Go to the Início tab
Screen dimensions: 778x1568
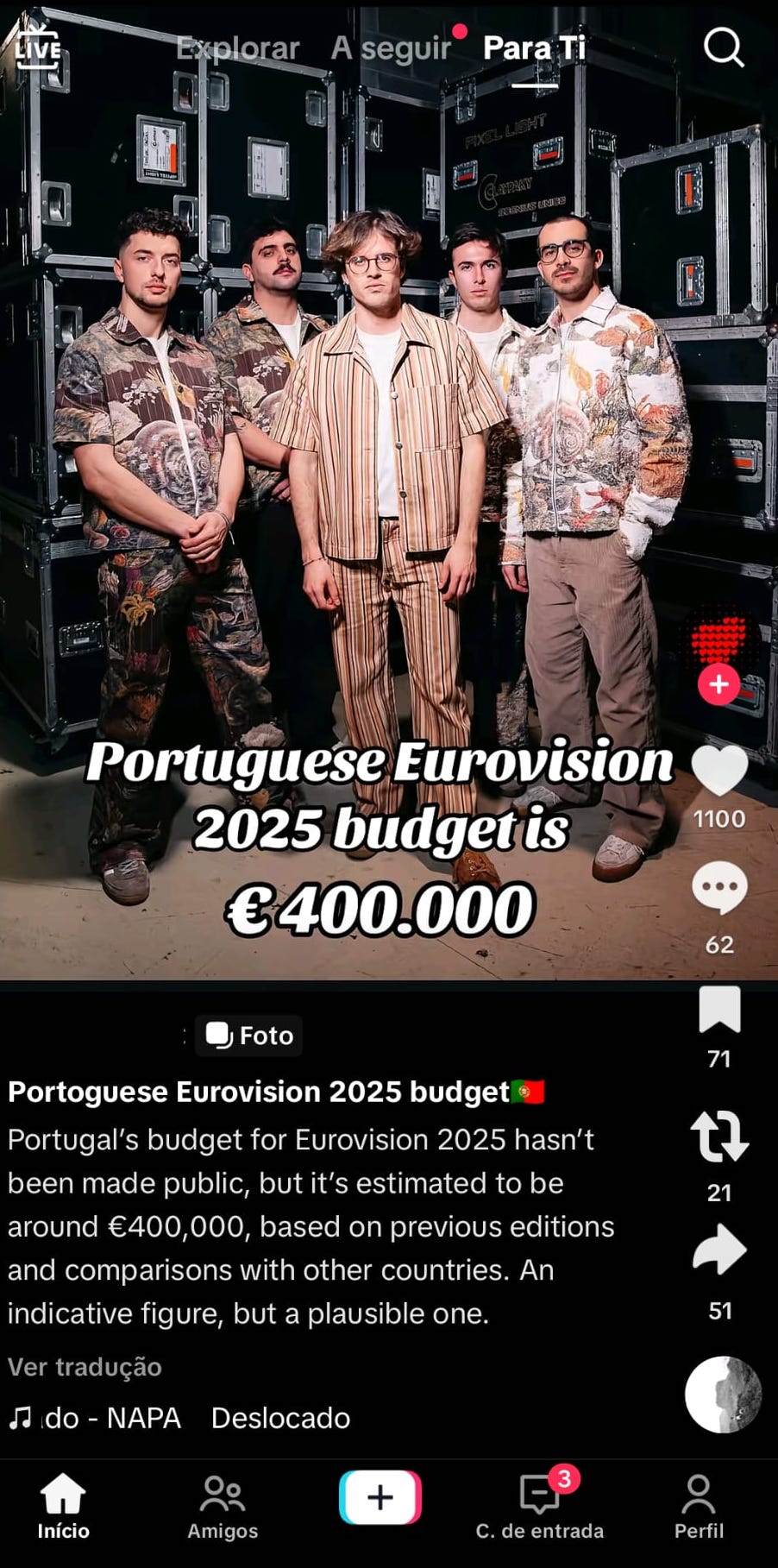point(63,1506)
